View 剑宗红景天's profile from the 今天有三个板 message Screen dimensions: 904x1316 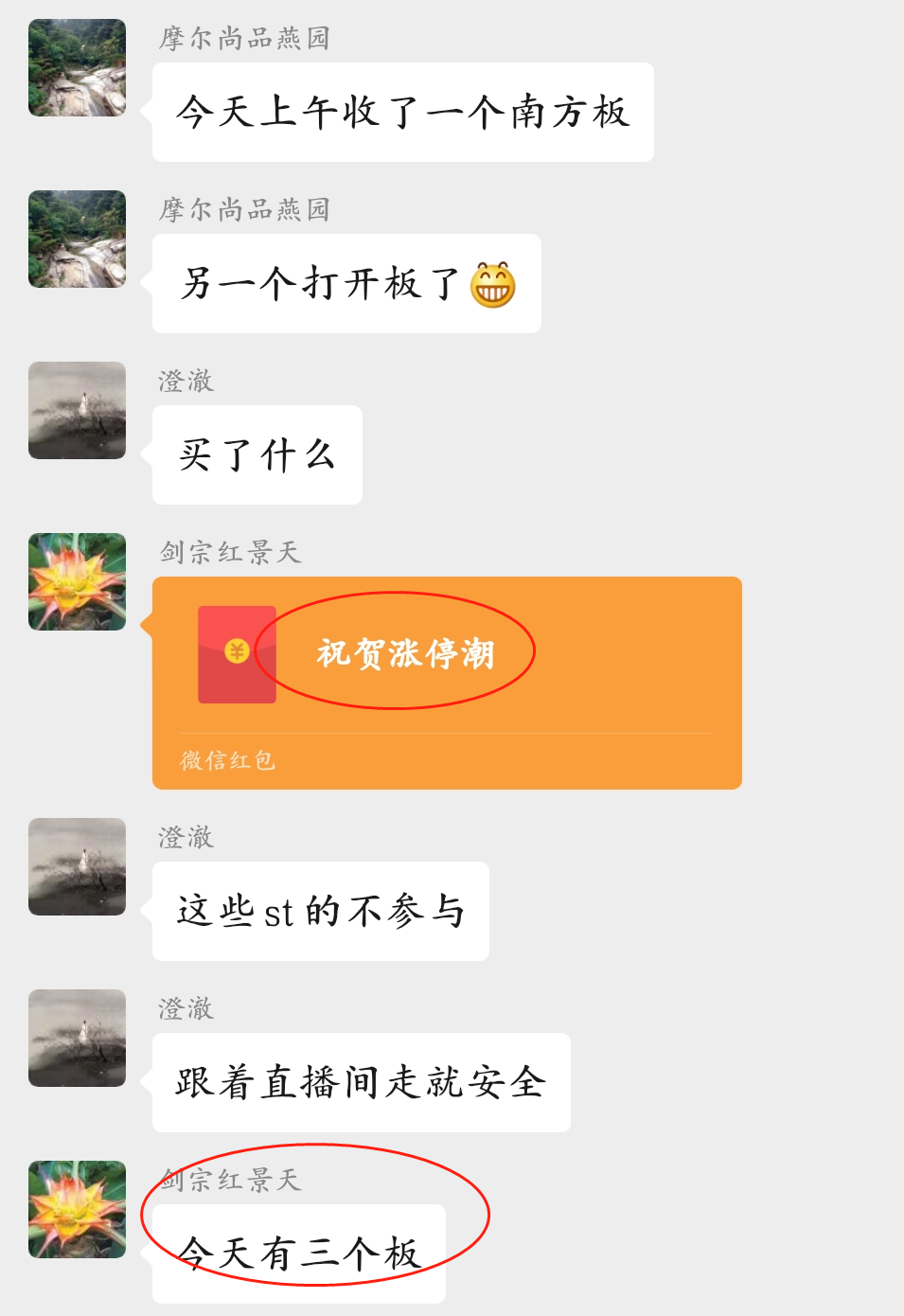coord(77,1209)
